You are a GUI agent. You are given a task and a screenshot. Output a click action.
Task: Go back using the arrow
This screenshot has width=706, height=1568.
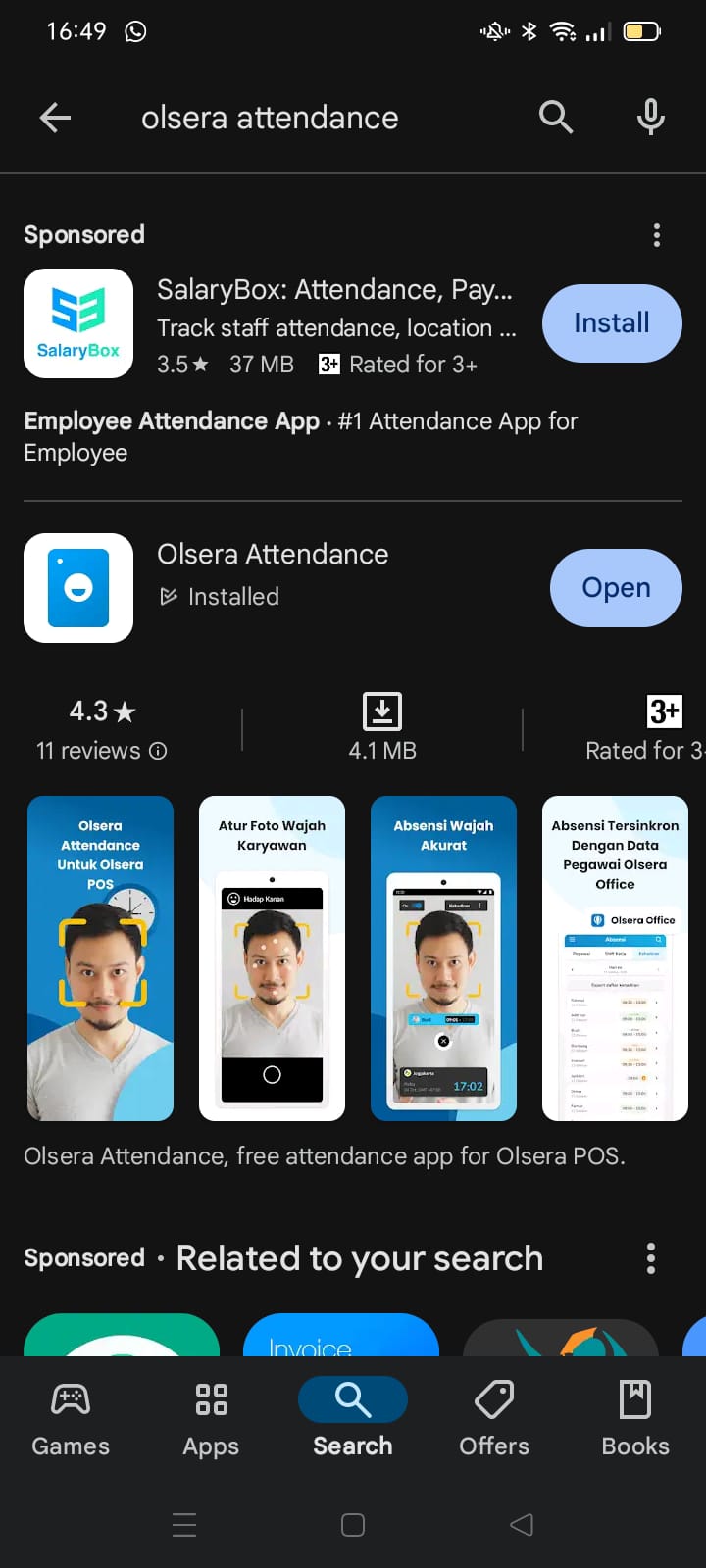[55, 118]
